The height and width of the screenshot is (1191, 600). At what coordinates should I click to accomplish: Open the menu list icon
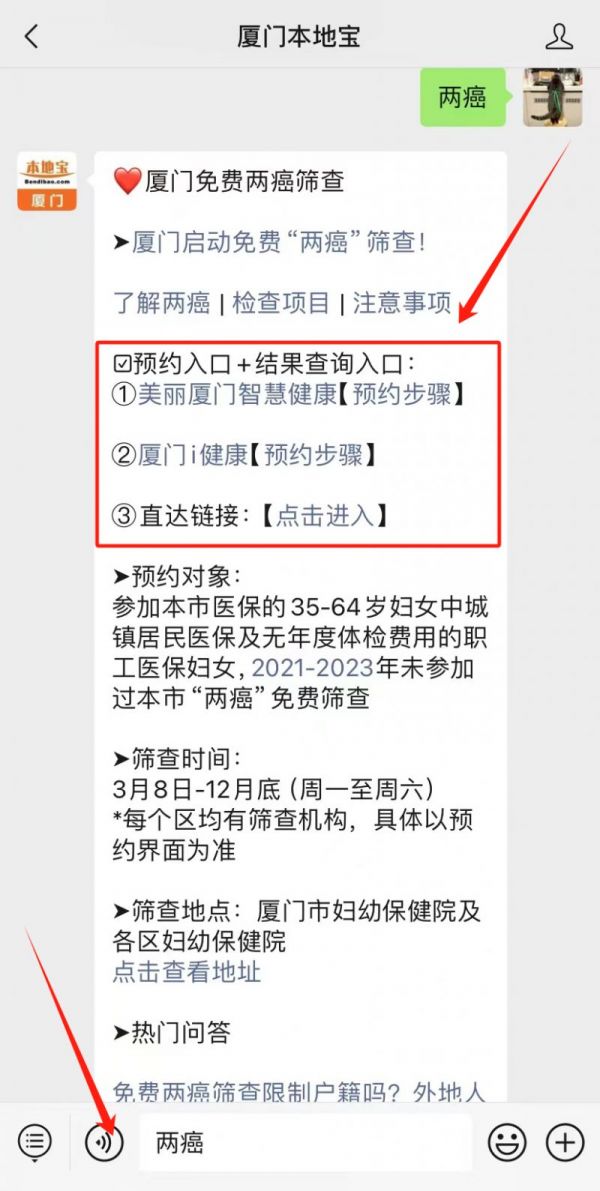(34, 1142)
